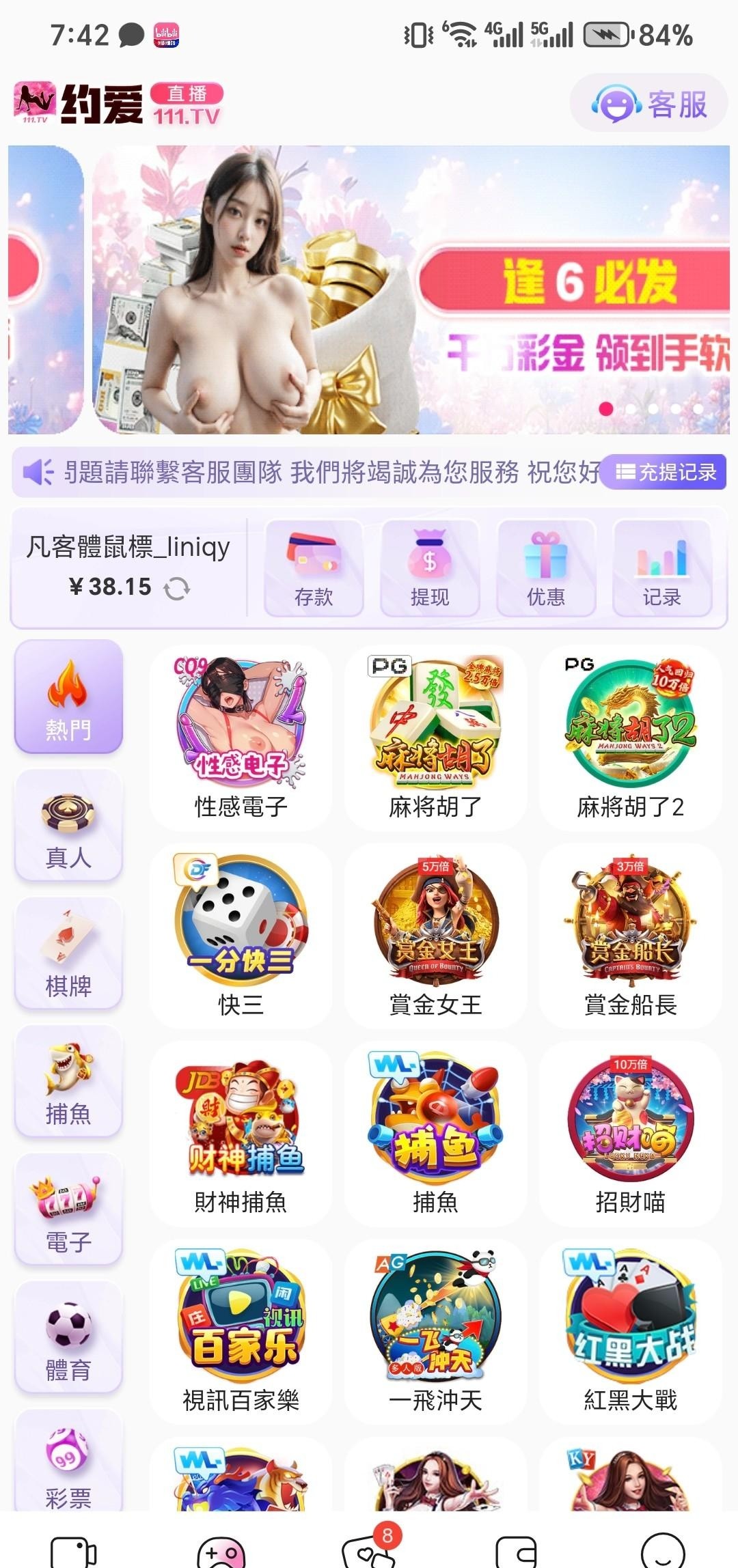View 优惠 promotions

546,568
